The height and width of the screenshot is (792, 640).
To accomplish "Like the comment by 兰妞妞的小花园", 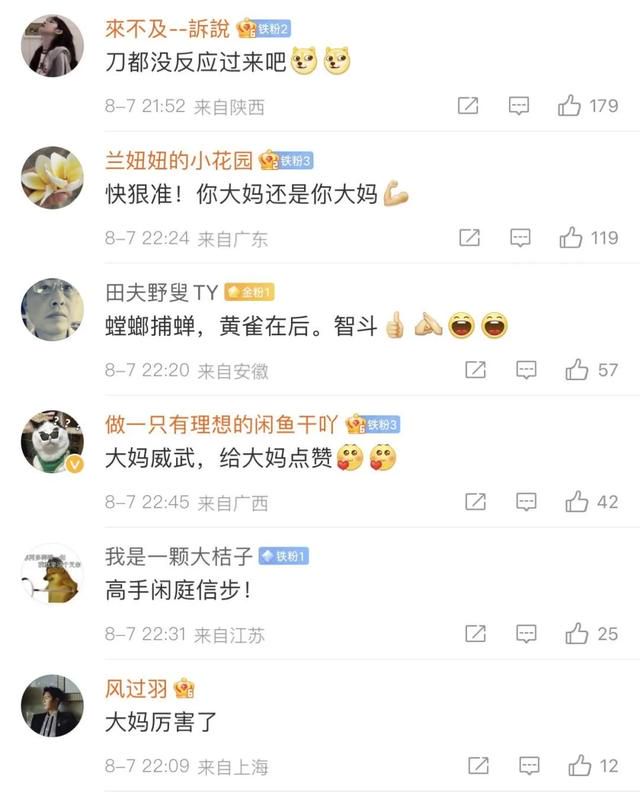I will click(571, 238).
